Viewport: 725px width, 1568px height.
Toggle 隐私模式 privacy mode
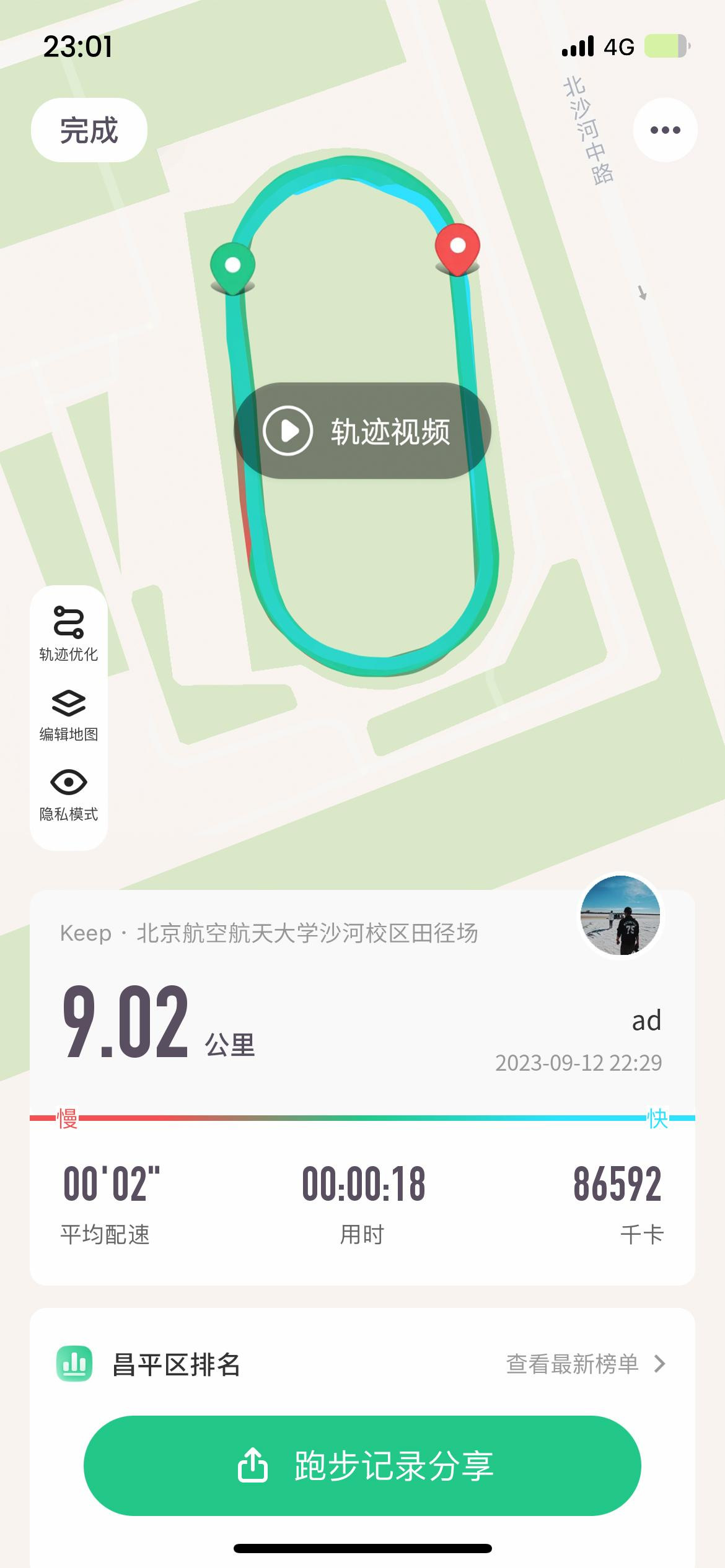tap(68, 795)
